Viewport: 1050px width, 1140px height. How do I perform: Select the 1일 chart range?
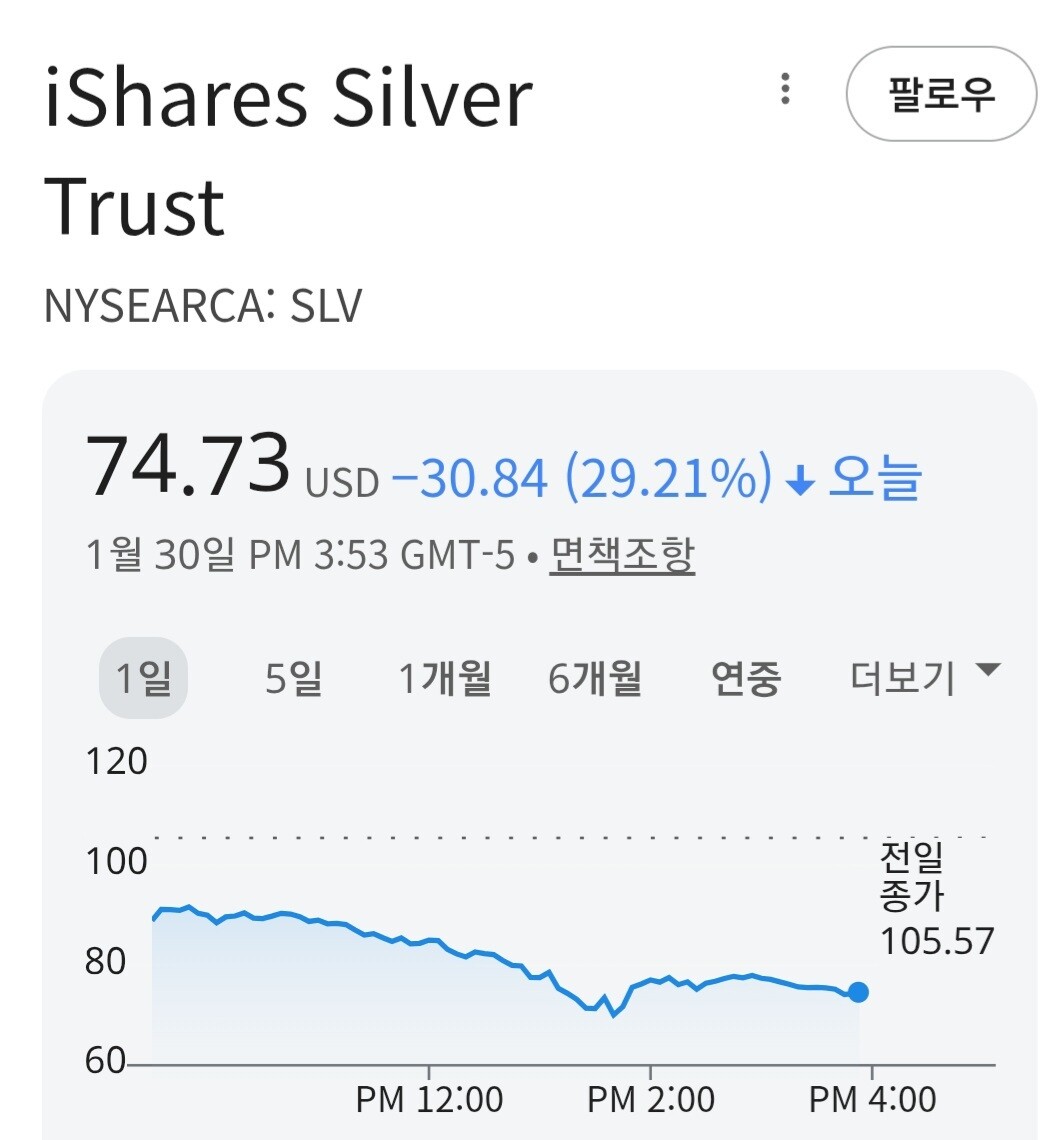pyautogui.click(x=143, y=678)
